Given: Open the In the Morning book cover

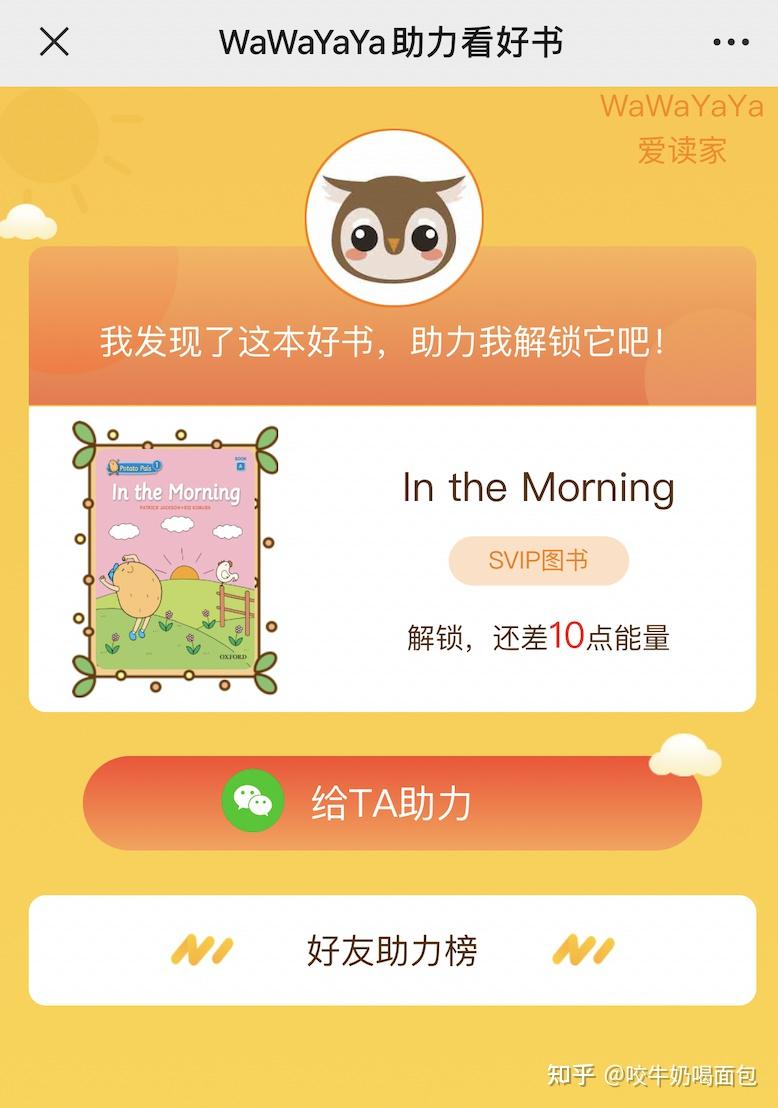Looking at the screenshot, I should (x=176, y=559).
